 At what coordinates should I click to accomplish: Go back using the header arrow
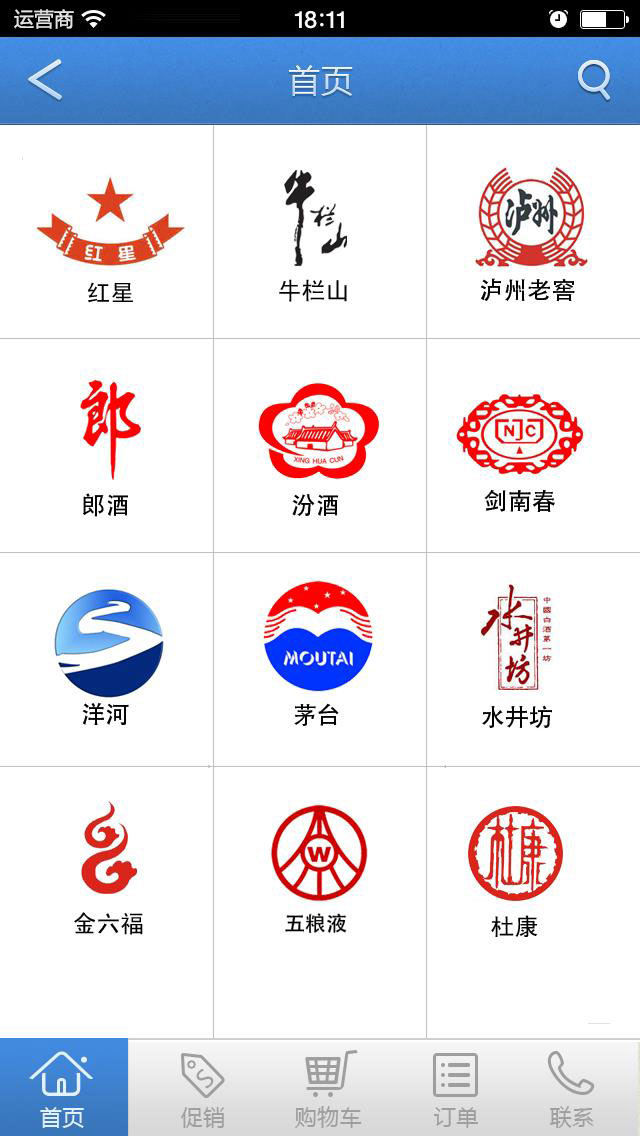[45, 80]
